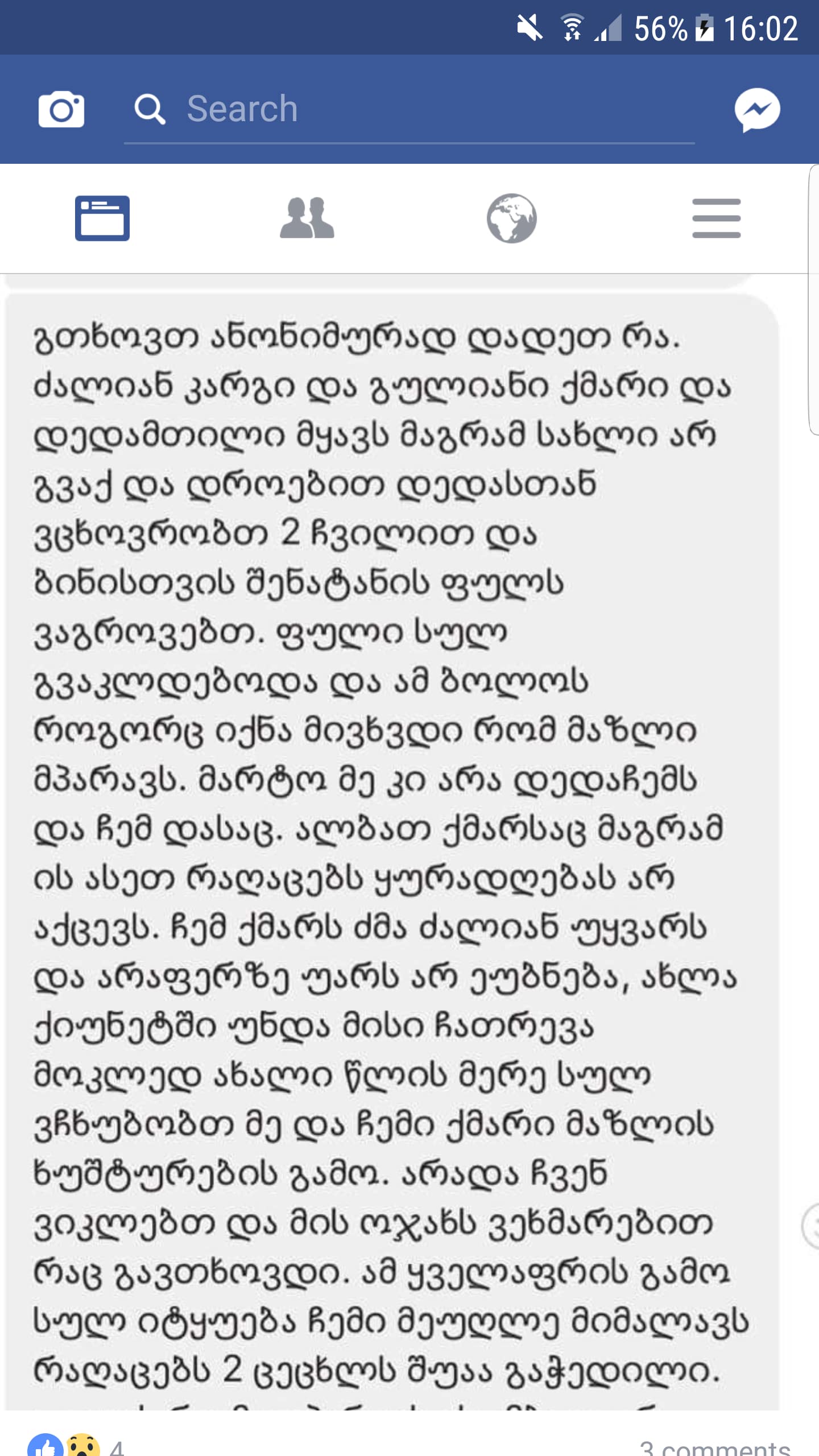Open the hamburger menu tab

pyautogui.click(x=716, y=218)
